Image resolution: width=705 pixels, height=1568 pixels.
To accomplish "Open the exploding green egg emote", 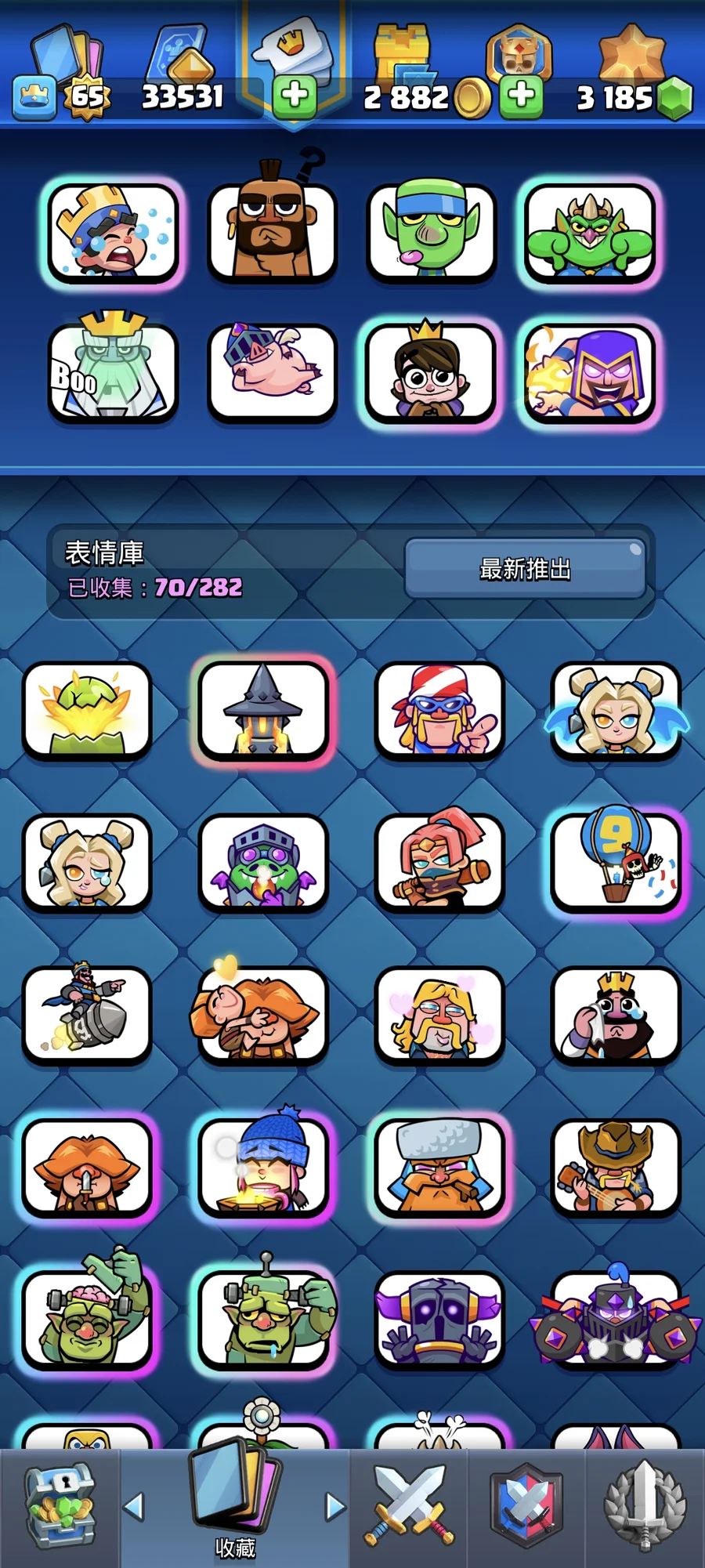I will pyautogui.click(x=87, y=711).
